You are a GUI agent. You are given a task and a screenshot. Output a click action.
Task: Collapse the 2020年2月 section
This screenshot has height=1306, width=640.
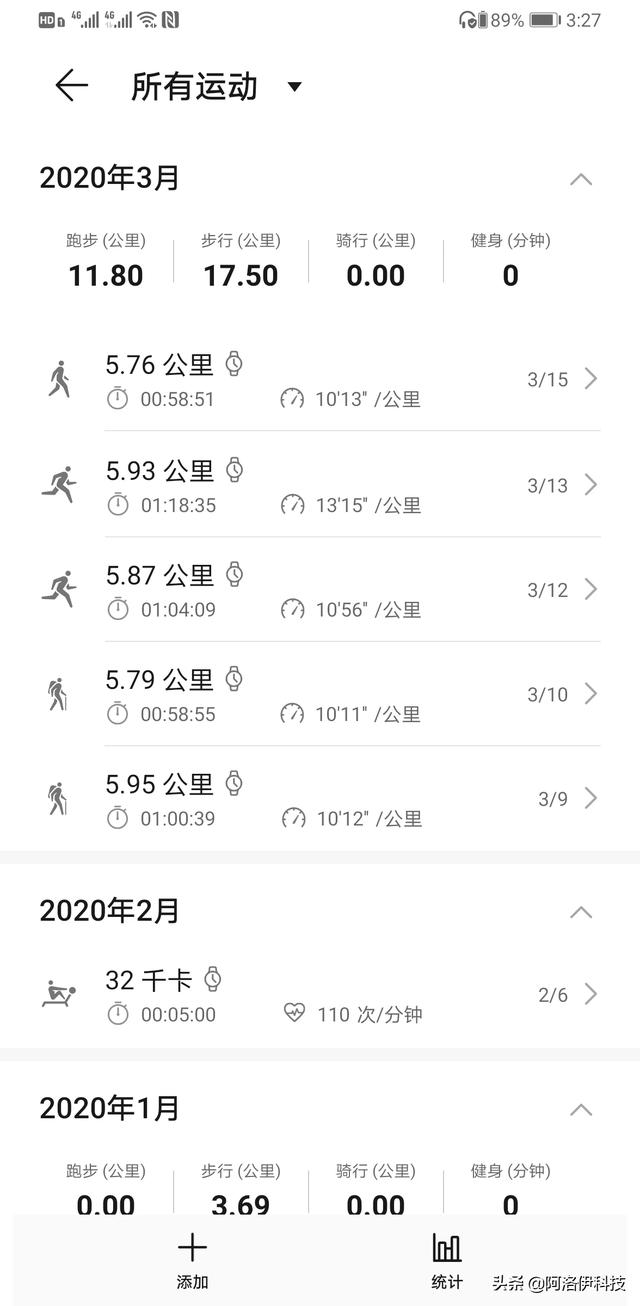pos(580,912)
